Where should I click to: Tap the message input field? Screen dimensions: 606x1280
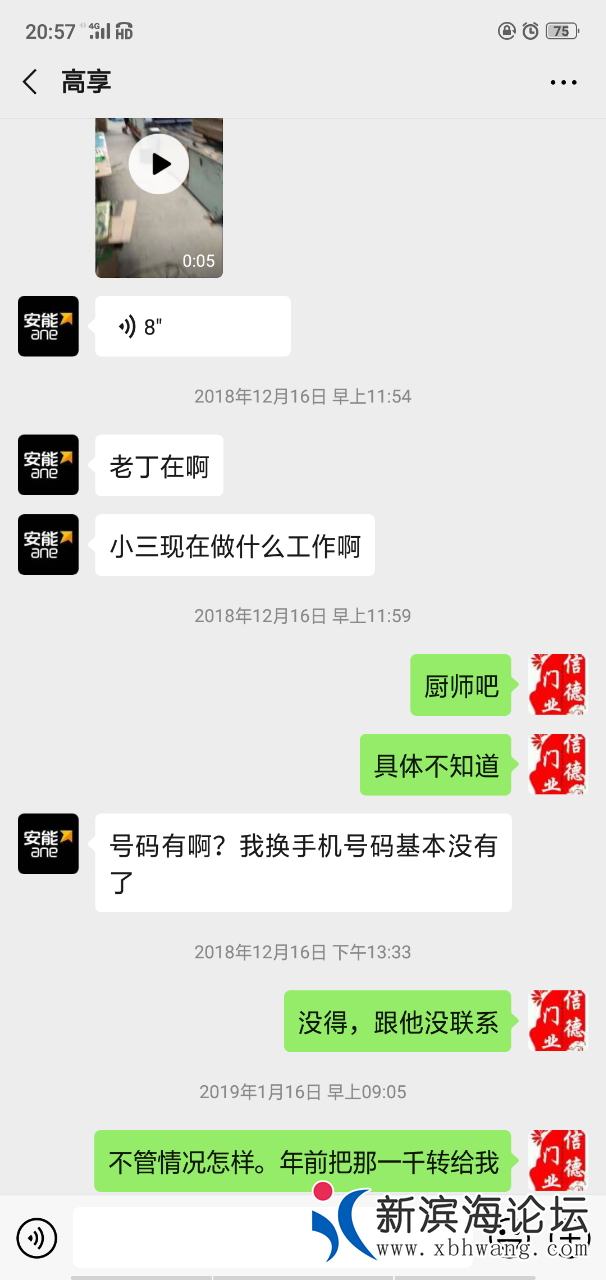point(190,1238)
